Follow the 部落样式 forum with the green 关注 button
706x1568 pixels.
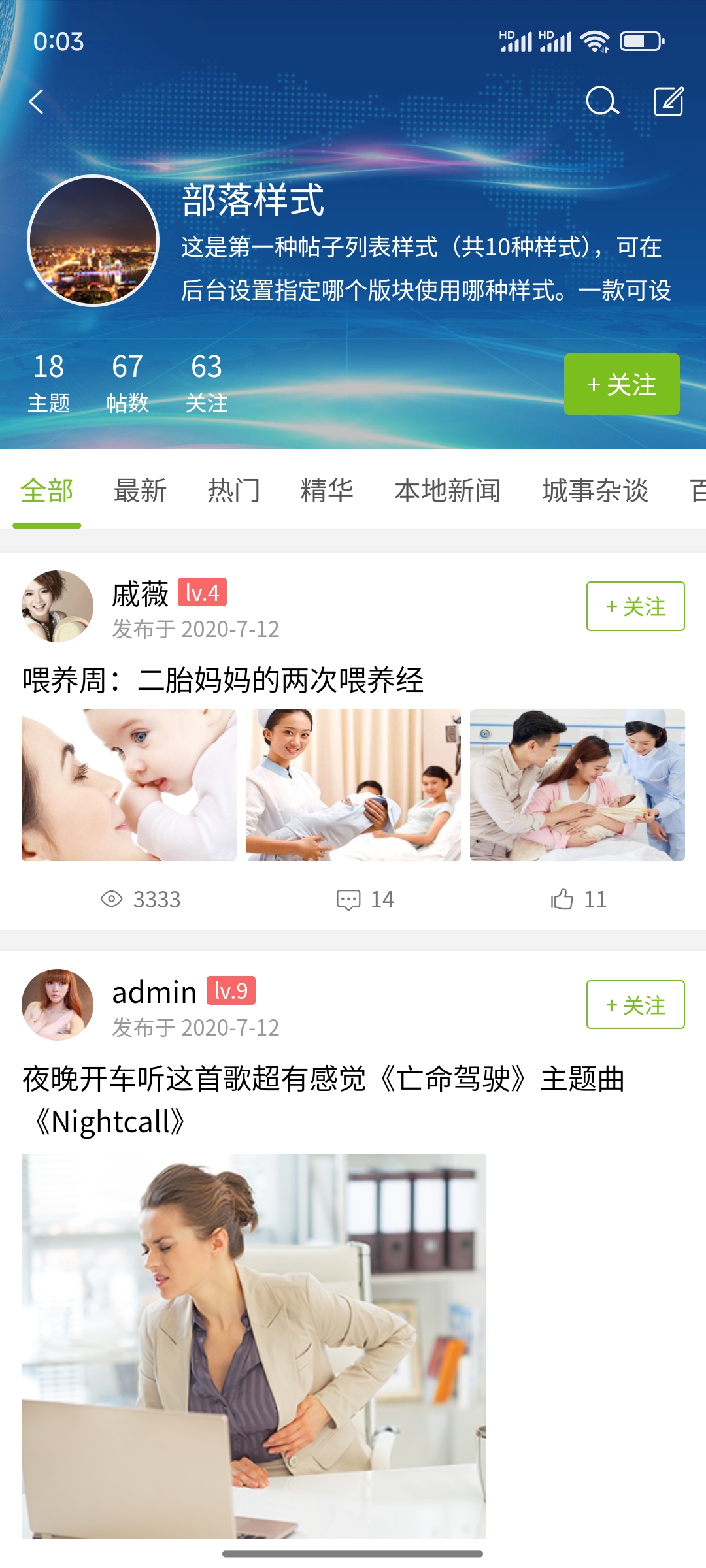pyautogui.click(x=622, y=384)
